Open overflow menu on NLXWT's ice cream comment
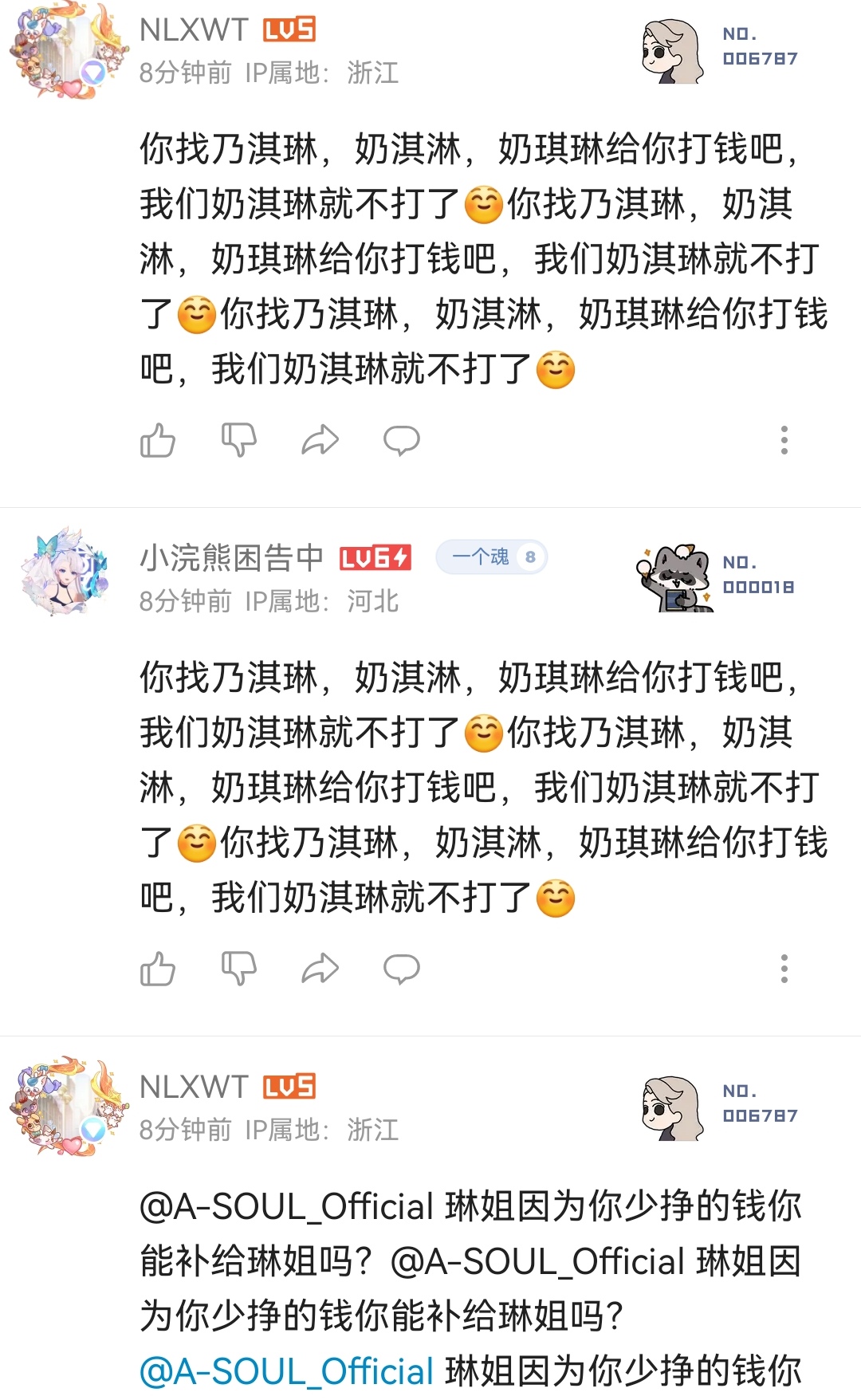This screenshot has width=861, height=1400. [784, 440]
